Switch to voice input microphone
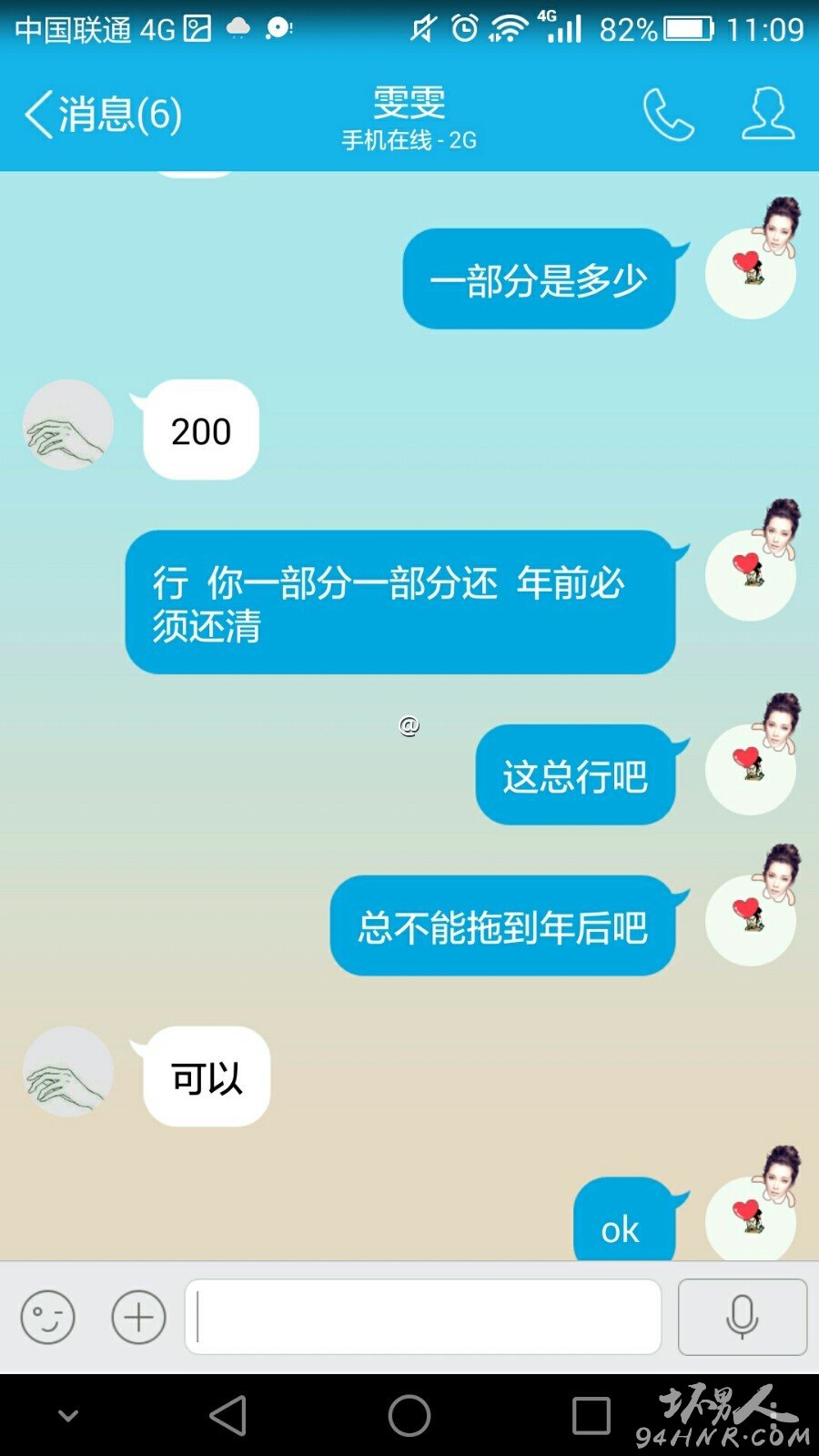 coord(743,1317)
